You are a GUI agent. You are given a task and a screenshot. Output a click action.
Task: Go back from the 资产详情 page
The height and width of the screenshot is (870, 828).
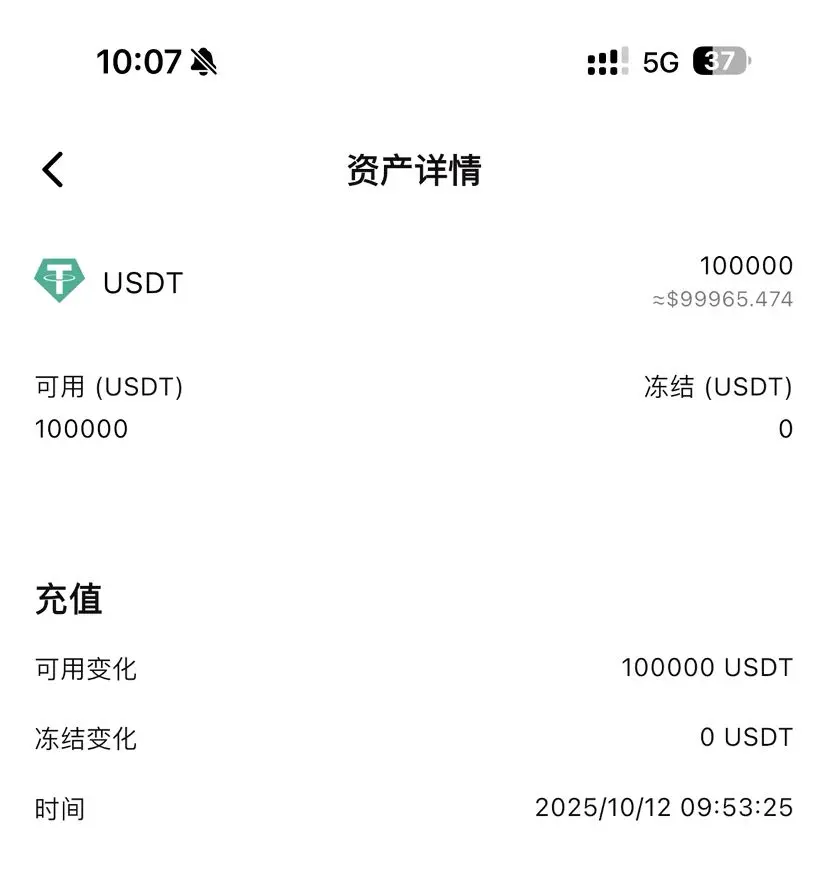[x=53, y=170]
